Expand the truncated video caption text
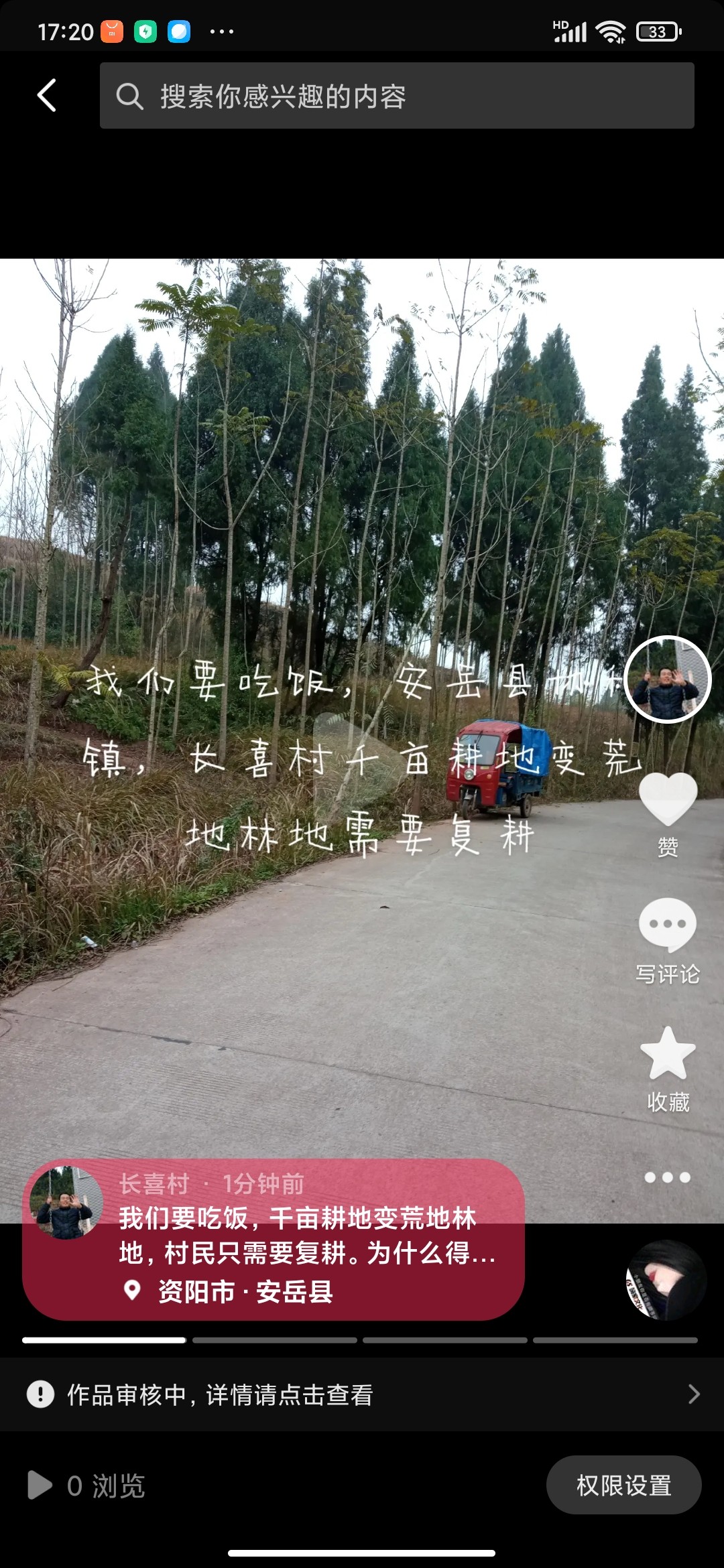The width and height of the screenshot is (724, 1568). tap(307, 1236)
